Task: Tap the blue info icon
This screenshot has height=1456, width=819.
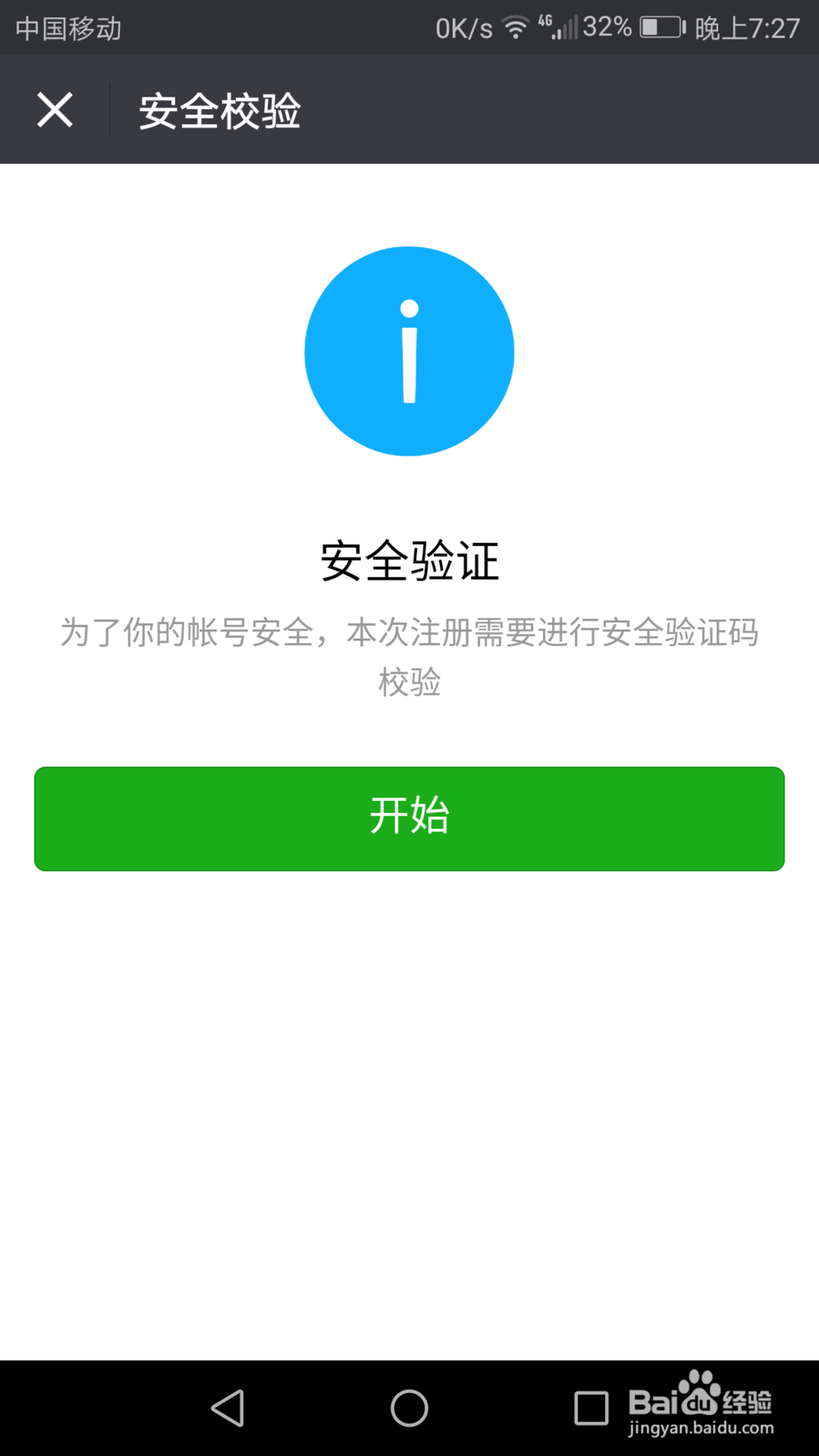Action: point(409,352)
